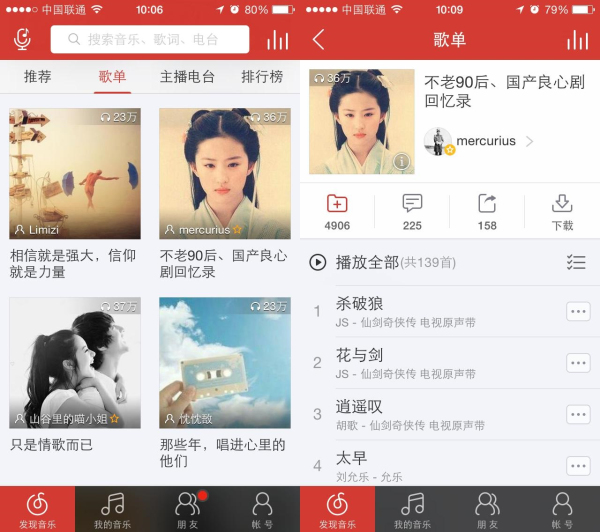Tap the 下载 download button
This screenshot has height=532, width=600.
point(562,211)
